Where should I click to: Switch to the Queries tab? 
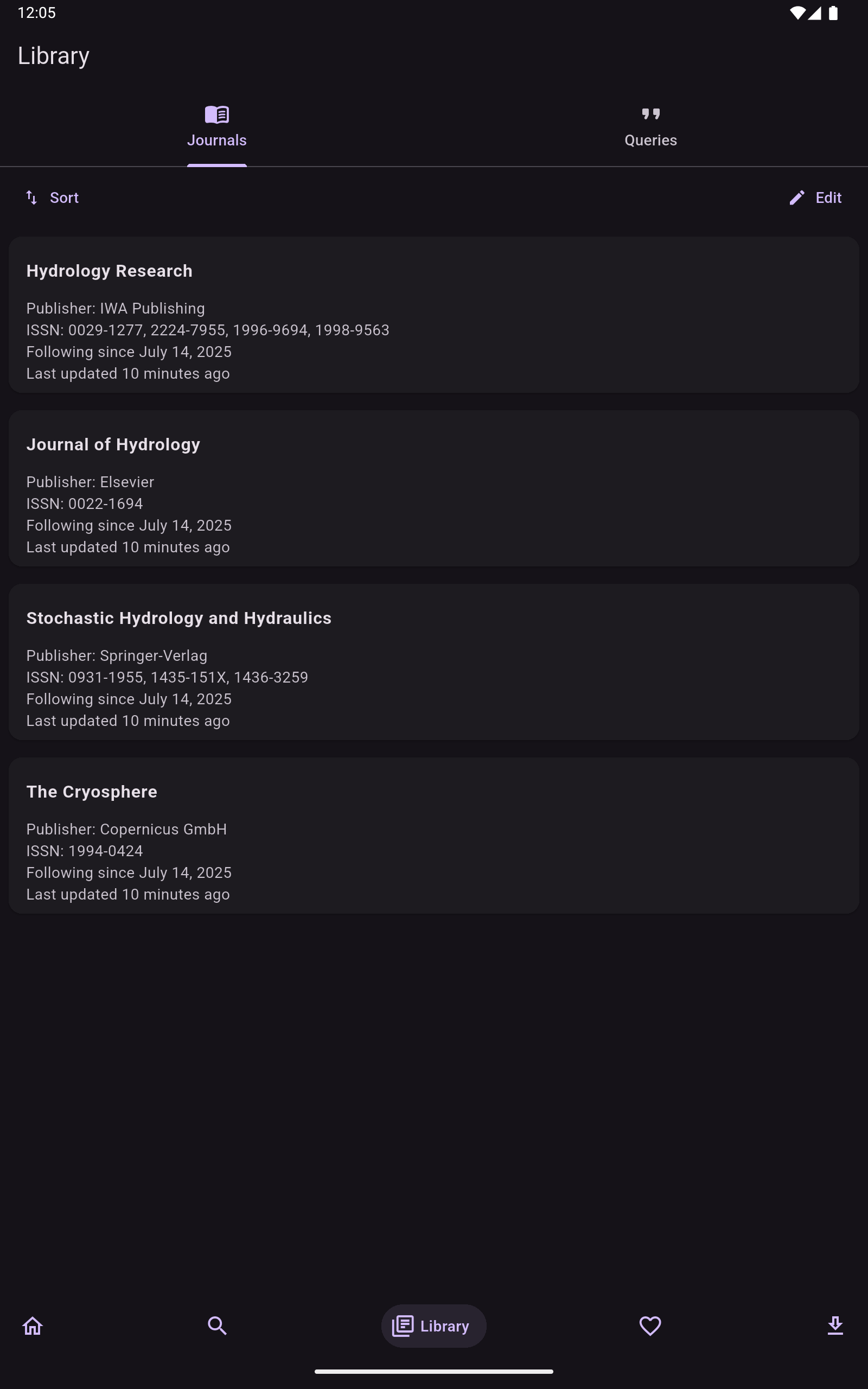point(650,129)
